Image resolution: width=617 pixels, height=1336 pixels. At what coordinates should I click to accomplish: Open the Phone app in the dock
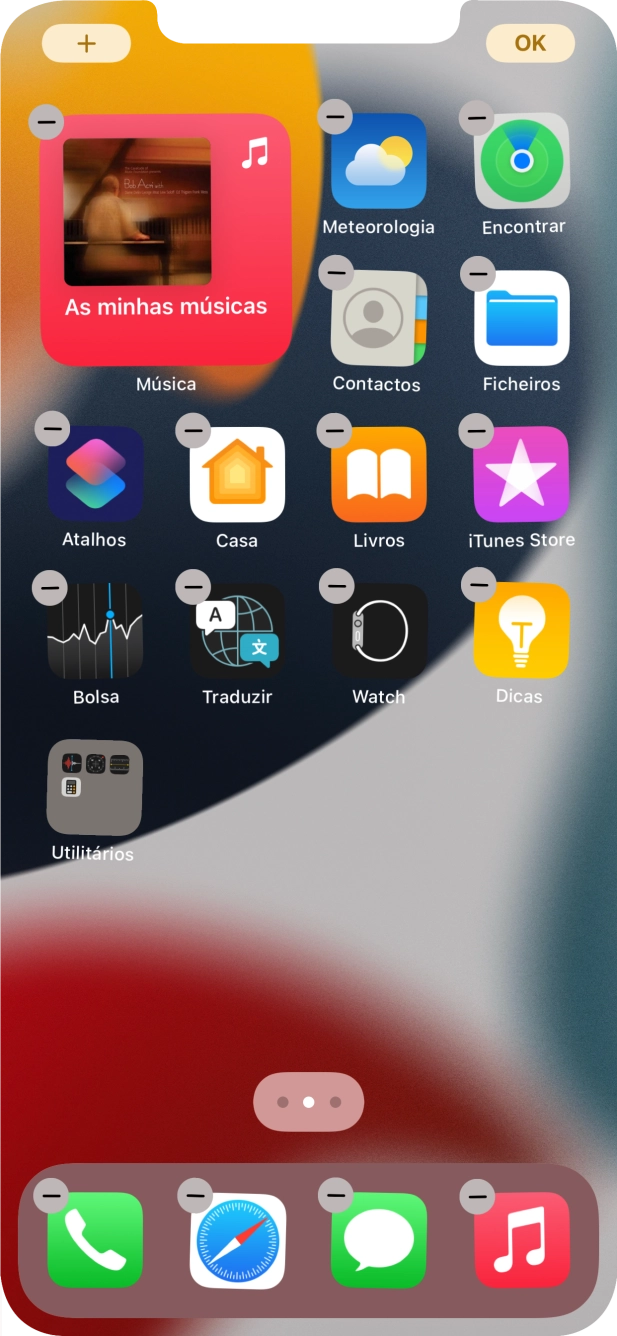pos(95,1240)
